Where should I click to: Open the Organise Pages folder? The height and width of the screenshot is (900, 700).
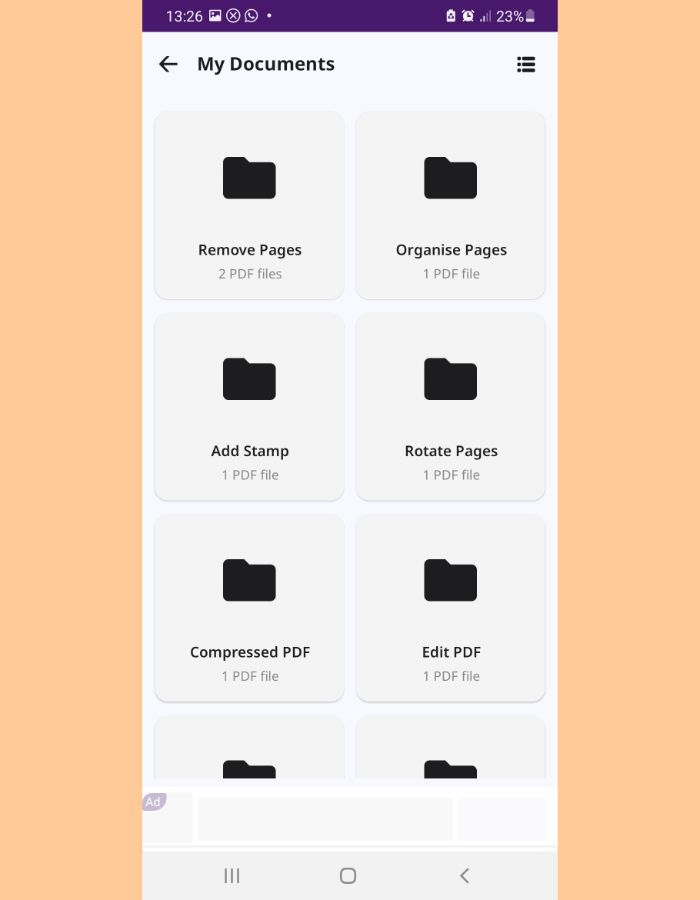tap(451, 205)
